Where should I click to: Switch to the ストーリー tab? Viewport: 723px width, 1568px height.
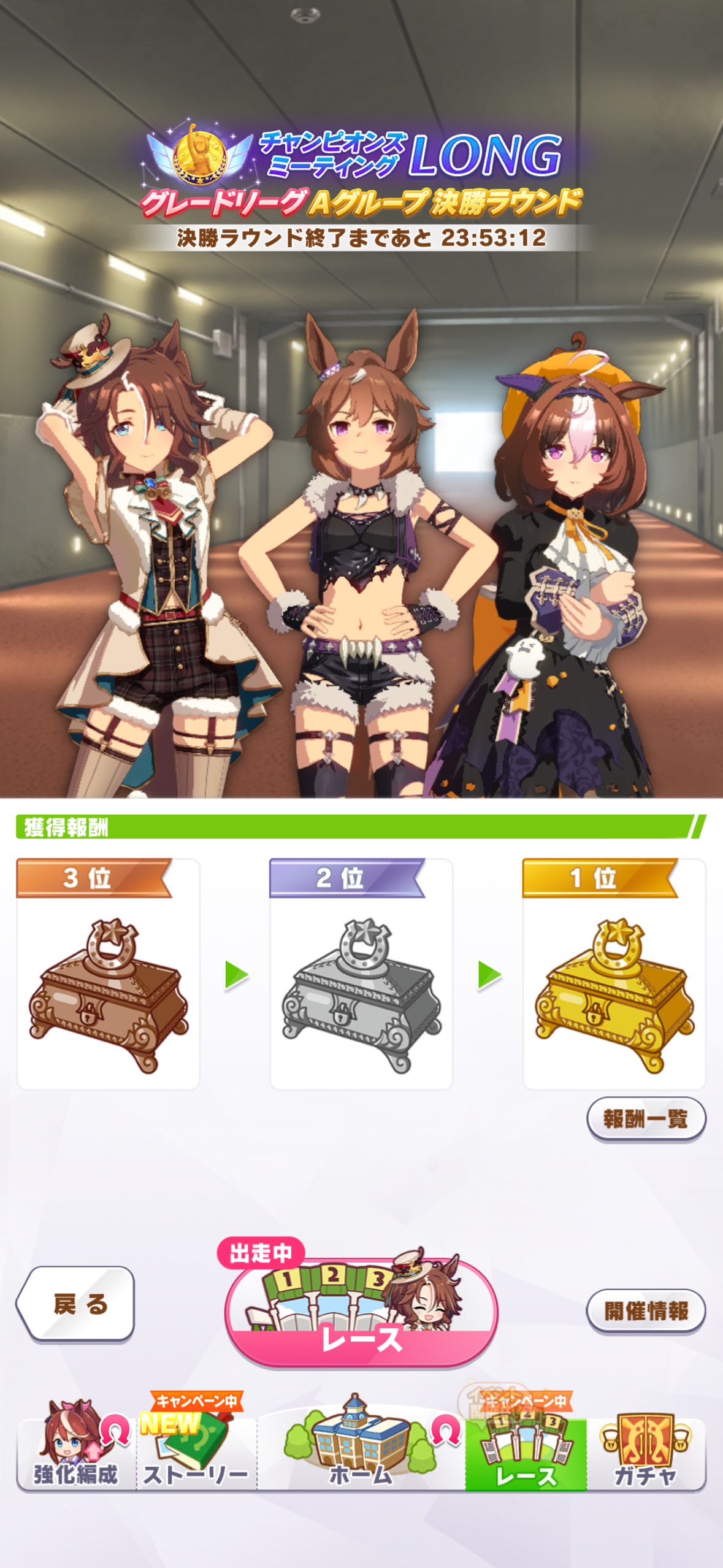coord(196,1454)
